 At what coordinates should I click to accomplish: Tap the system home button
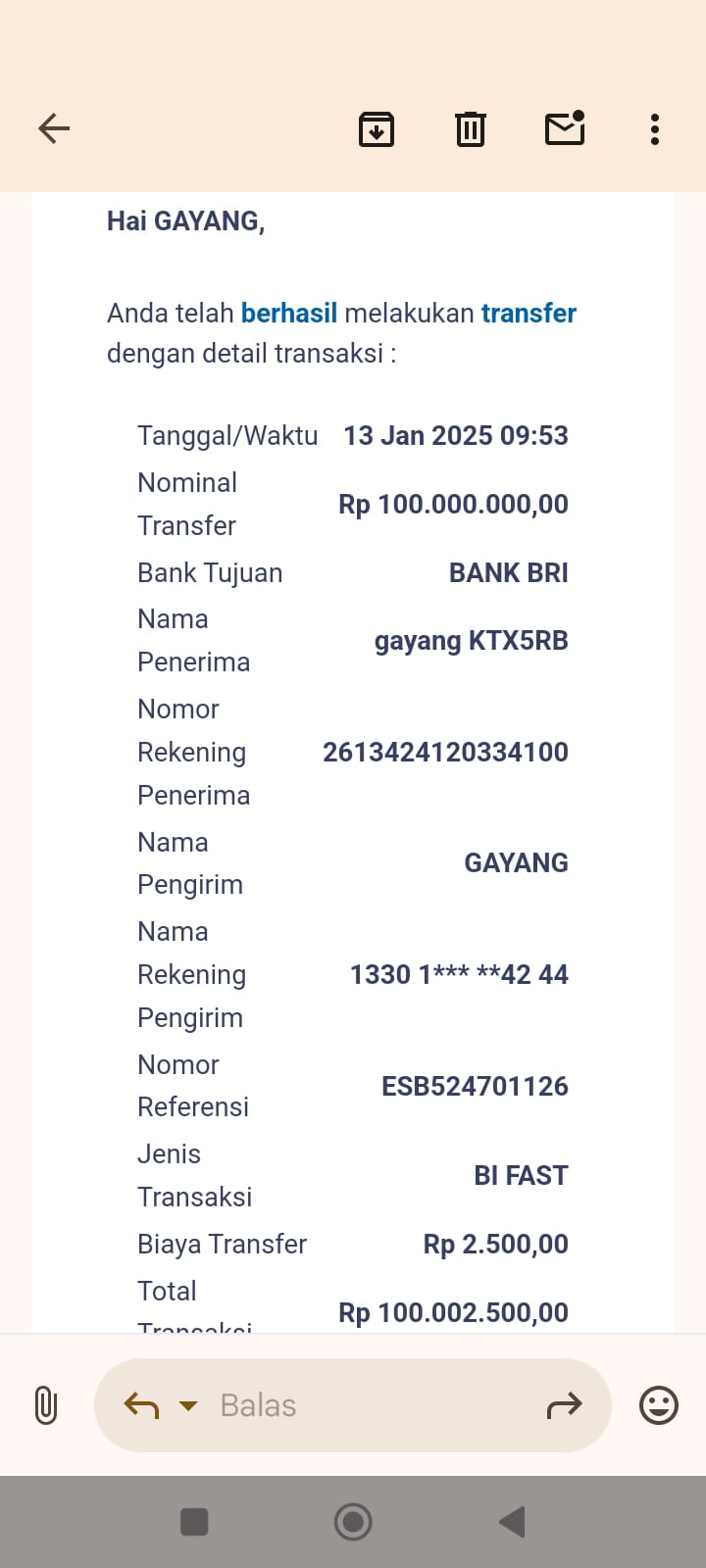[x=353, y=1522]
